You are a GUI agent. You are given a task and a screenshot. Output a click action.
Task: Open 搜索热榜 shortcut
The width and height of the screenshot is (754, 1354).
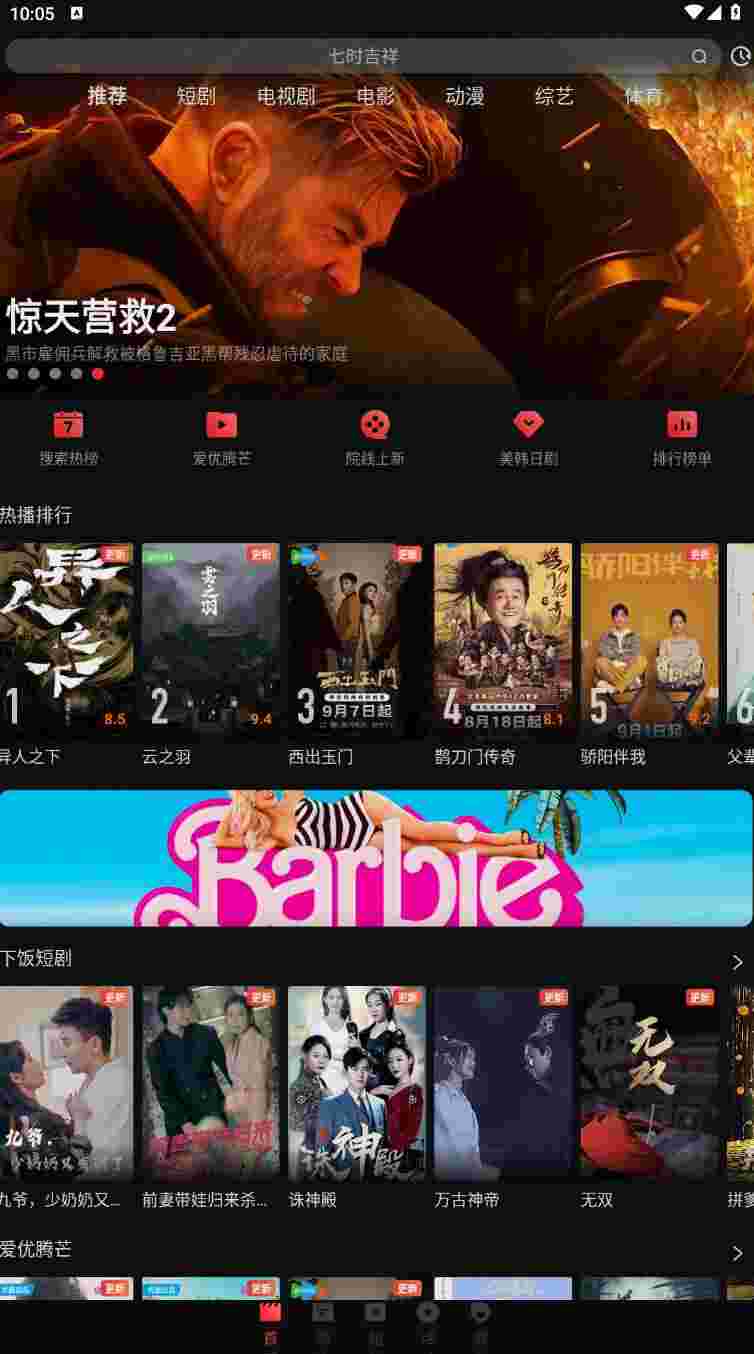pyautogui.click(x=69, y=438)
